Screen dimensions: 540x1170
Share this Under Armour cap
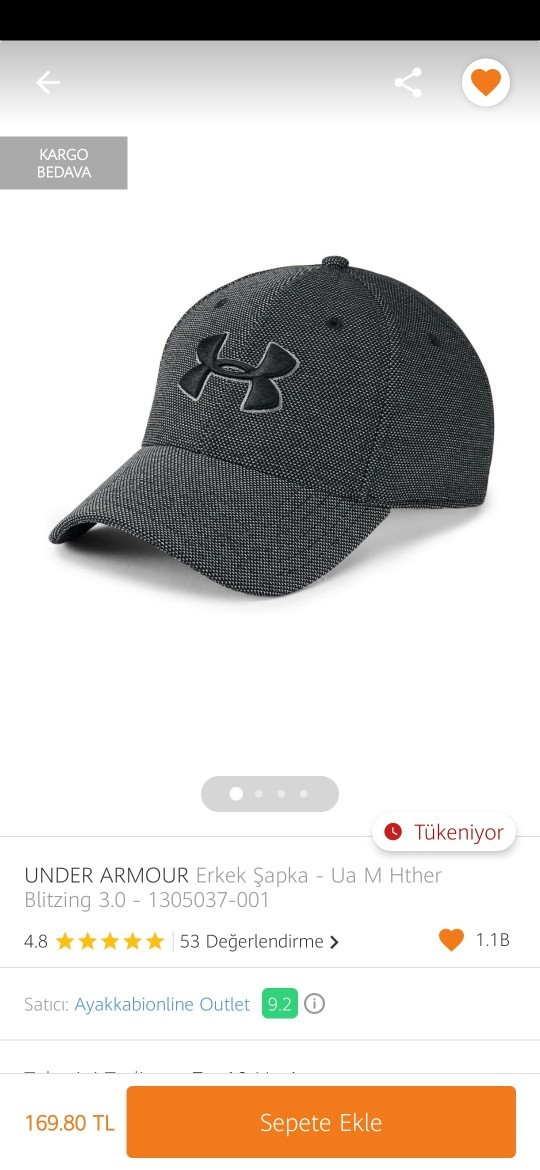[408, 82]
